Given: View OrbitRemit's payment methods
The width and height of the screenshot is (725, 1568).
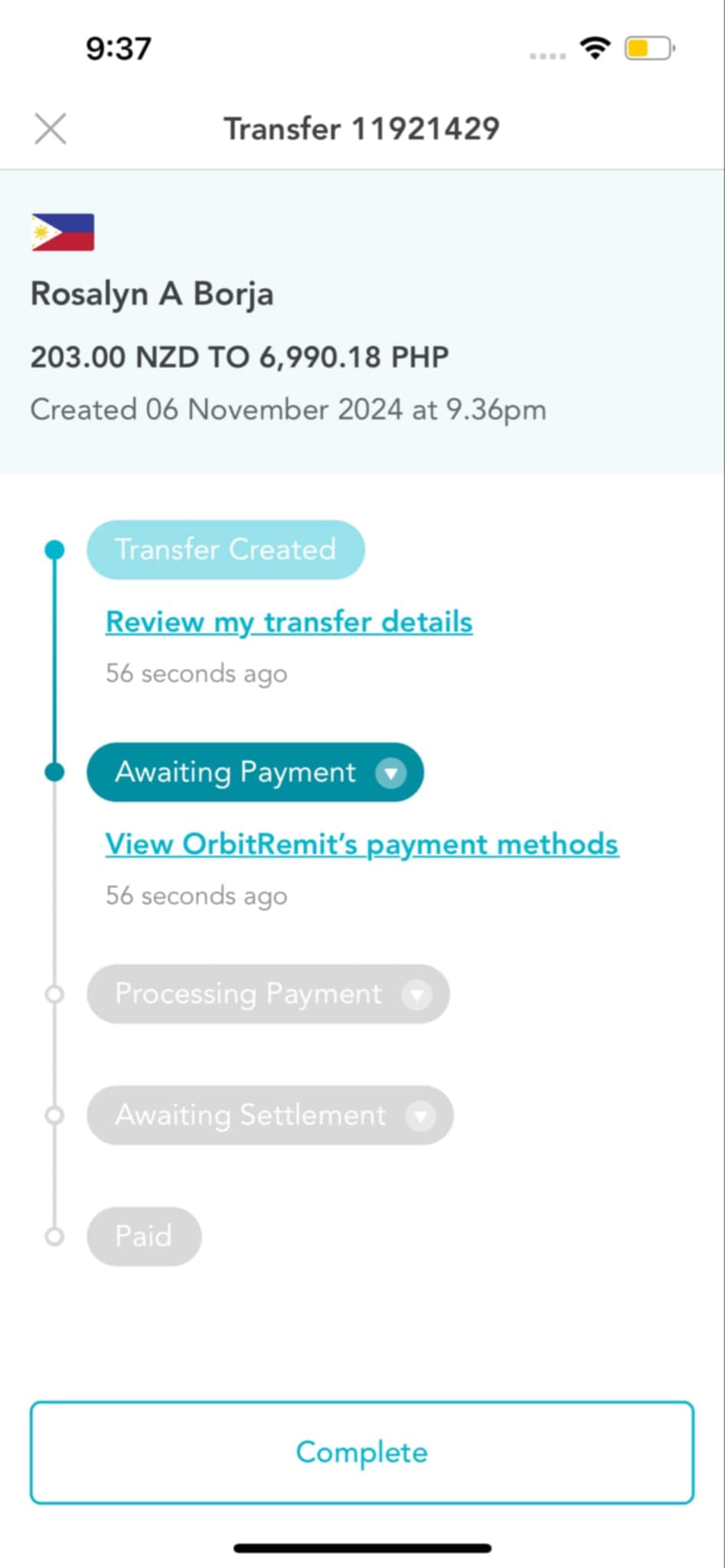Looking at the screenshot, I should (x=362, y=844).
